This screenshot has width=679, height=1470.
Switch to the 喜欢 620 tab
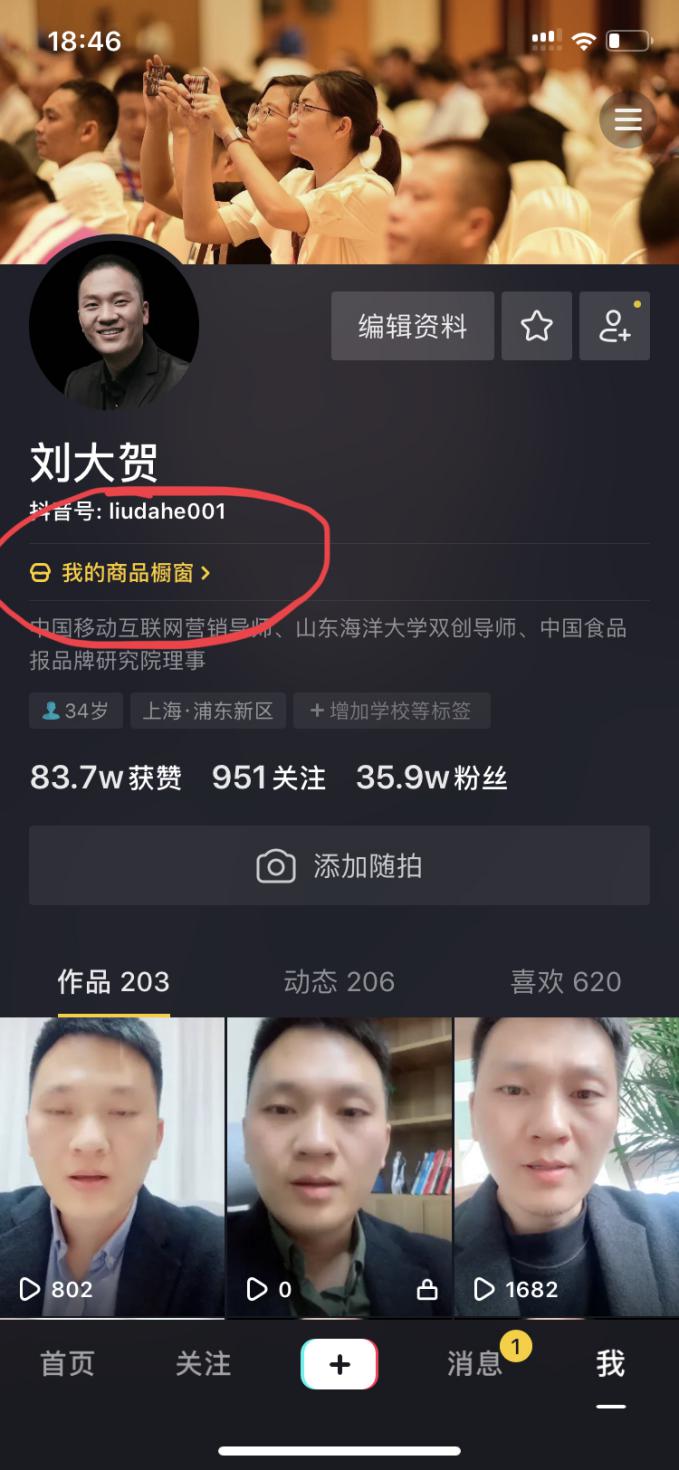pos(566,982)
